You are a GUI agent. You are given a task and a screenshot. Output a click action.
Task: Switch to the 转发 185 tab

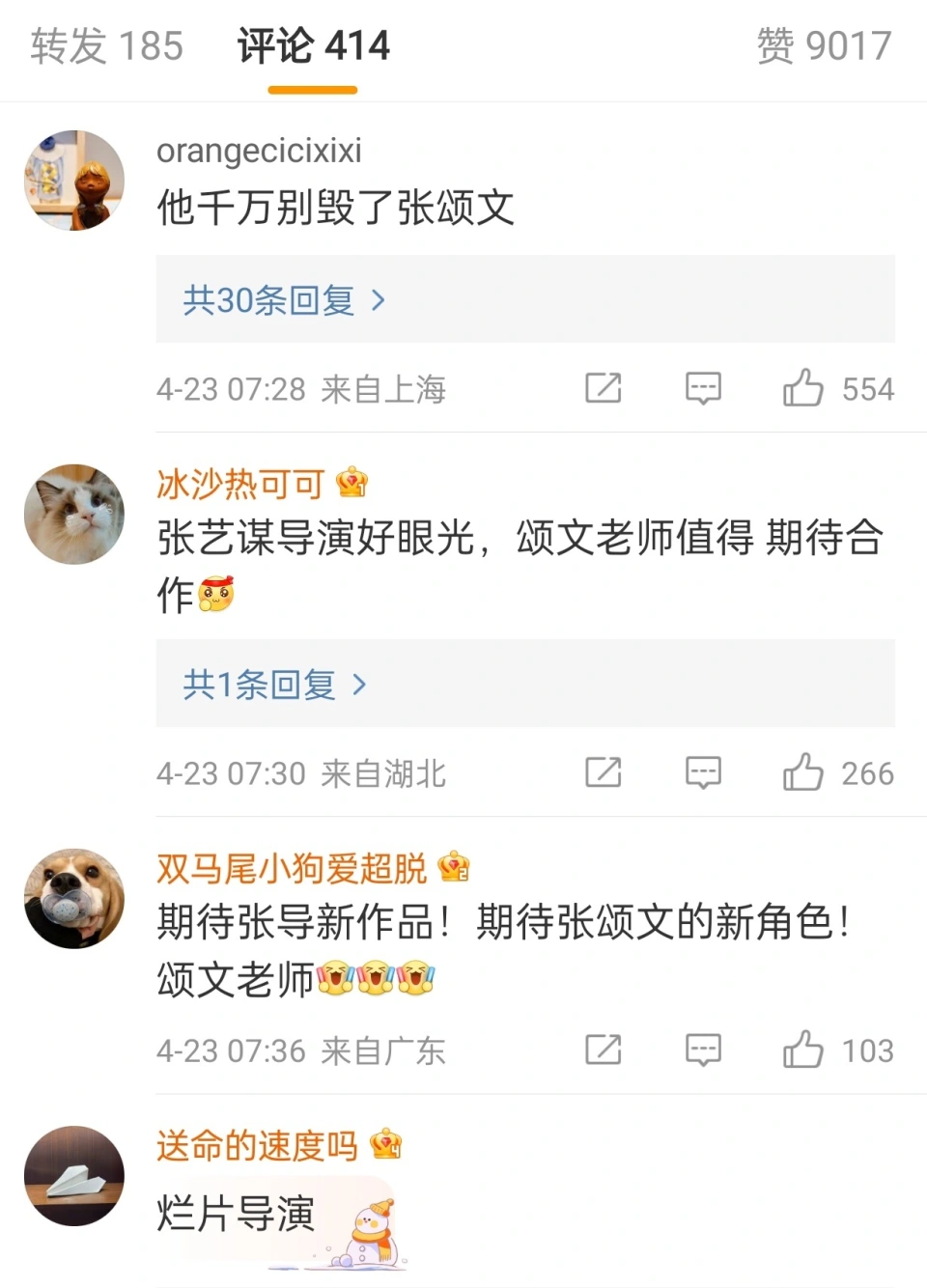[x=106, y=46]
